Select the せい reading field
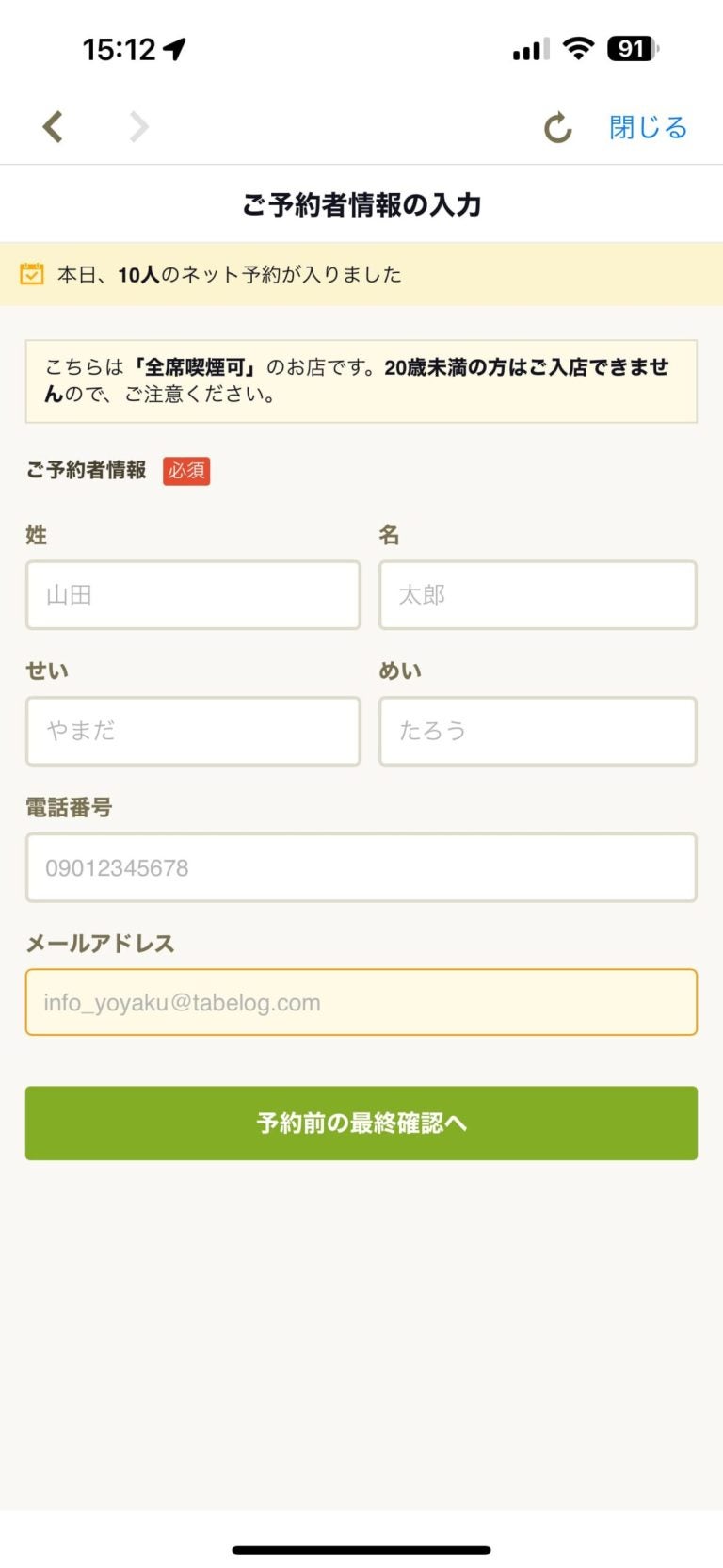Viewport: 723px width, 1568px height. pyautogui.click(x=193, y=731)
